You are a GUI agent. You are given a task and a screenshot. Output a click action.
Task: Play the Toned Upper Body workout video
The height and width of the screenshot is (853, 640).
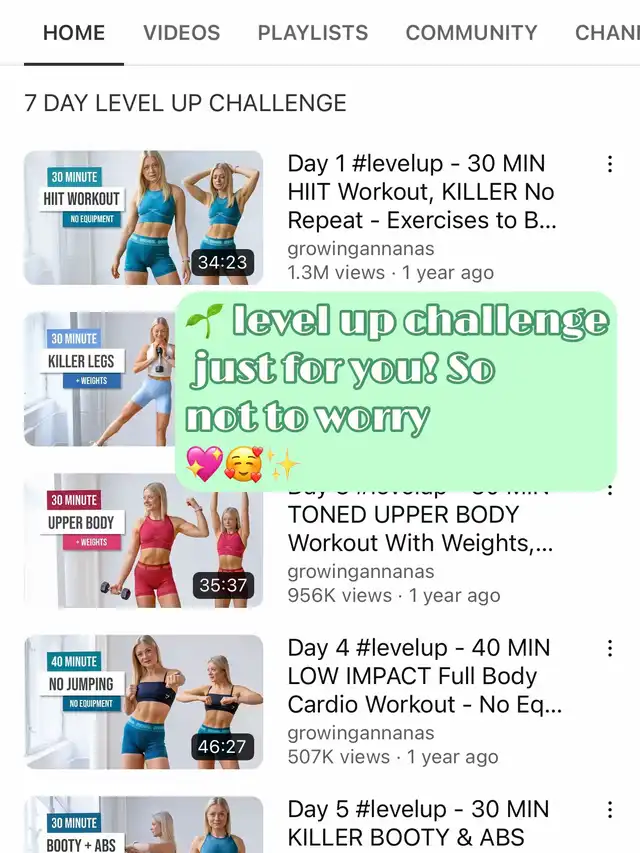(x=143, y=540)
